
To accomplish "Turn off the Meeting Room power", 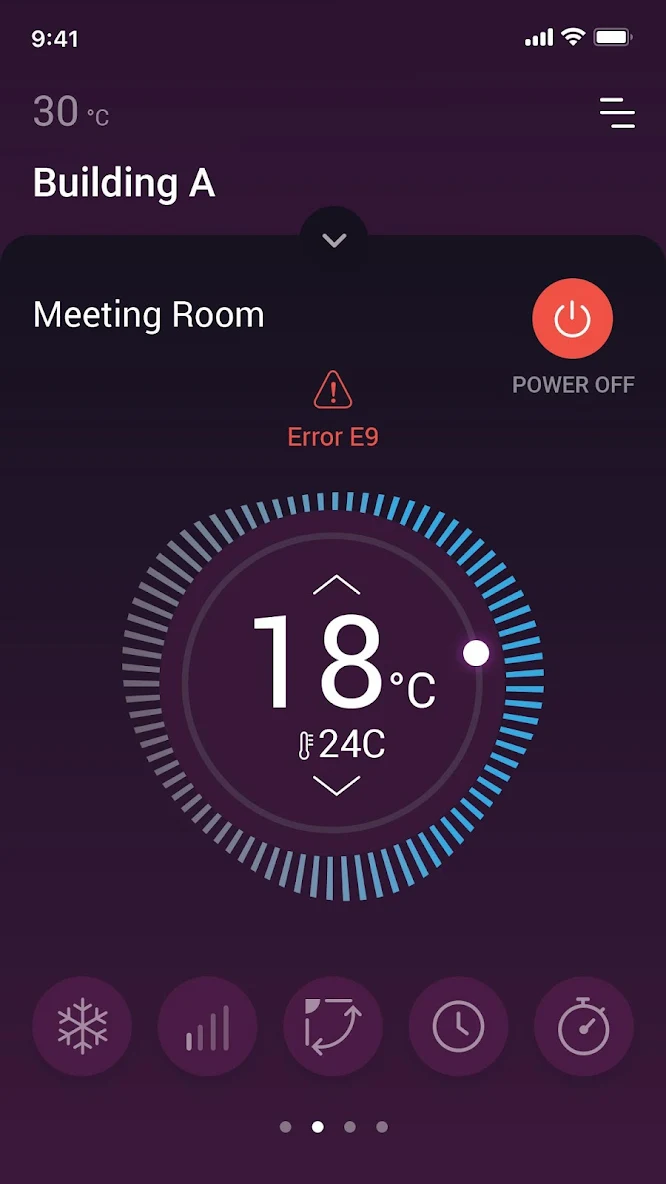I will pos(572,319).
